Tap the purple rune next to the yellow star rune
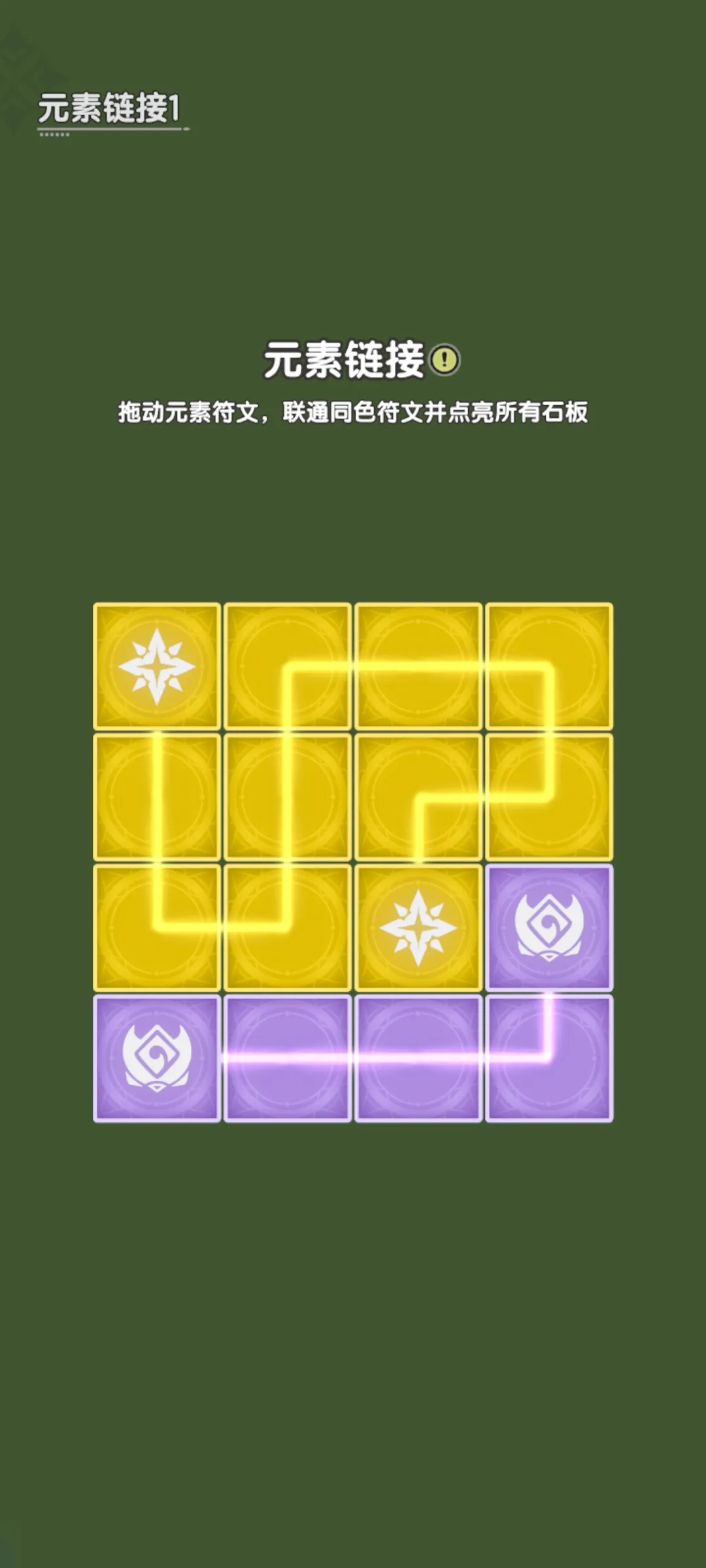This screenshot has width=706, height=1568. [549, 928]
